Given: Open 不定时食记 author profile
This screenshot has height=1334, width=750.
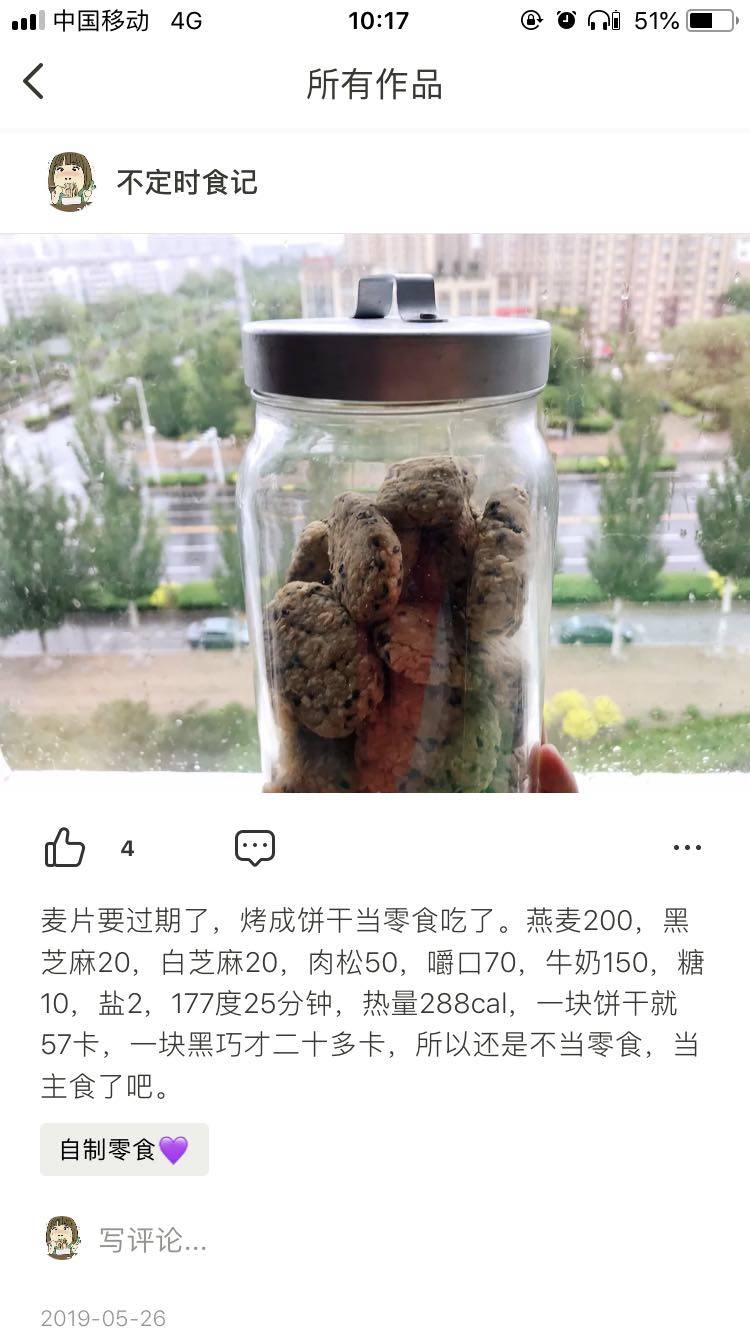Looking at the screenshot, I should point(186,182).
